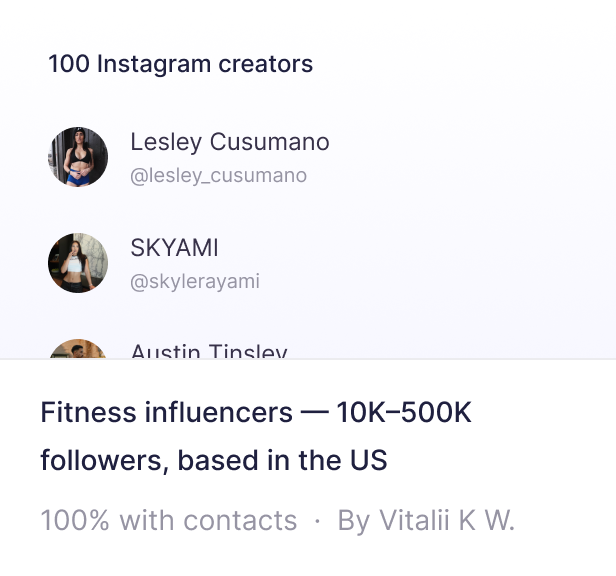Viewport: 616px width, 576px height.
Task: Open Lesley Cusumano's creator profile
Action: click(229, 143)
